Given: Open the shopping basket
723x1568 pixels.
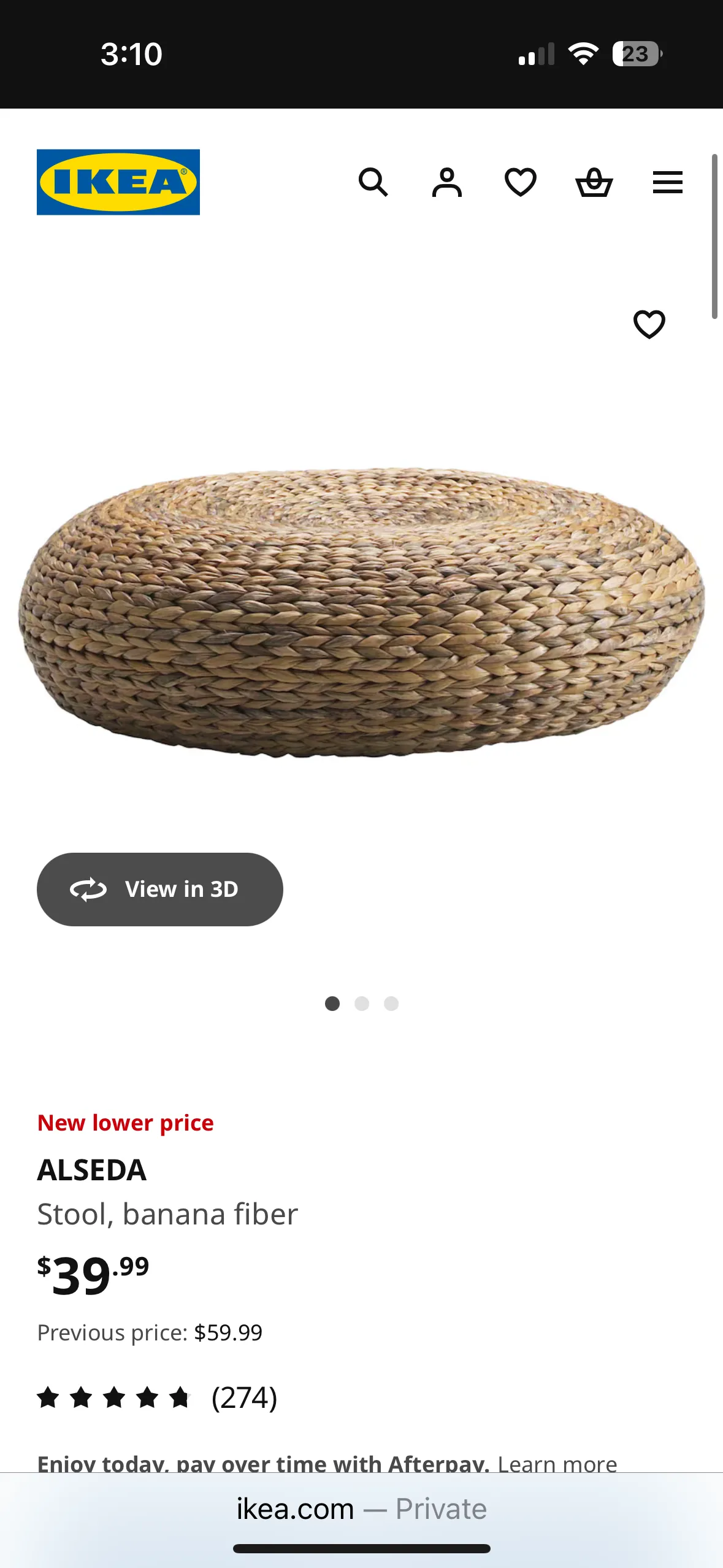Looking at the screenshot, I should click(x=594, y=182).
